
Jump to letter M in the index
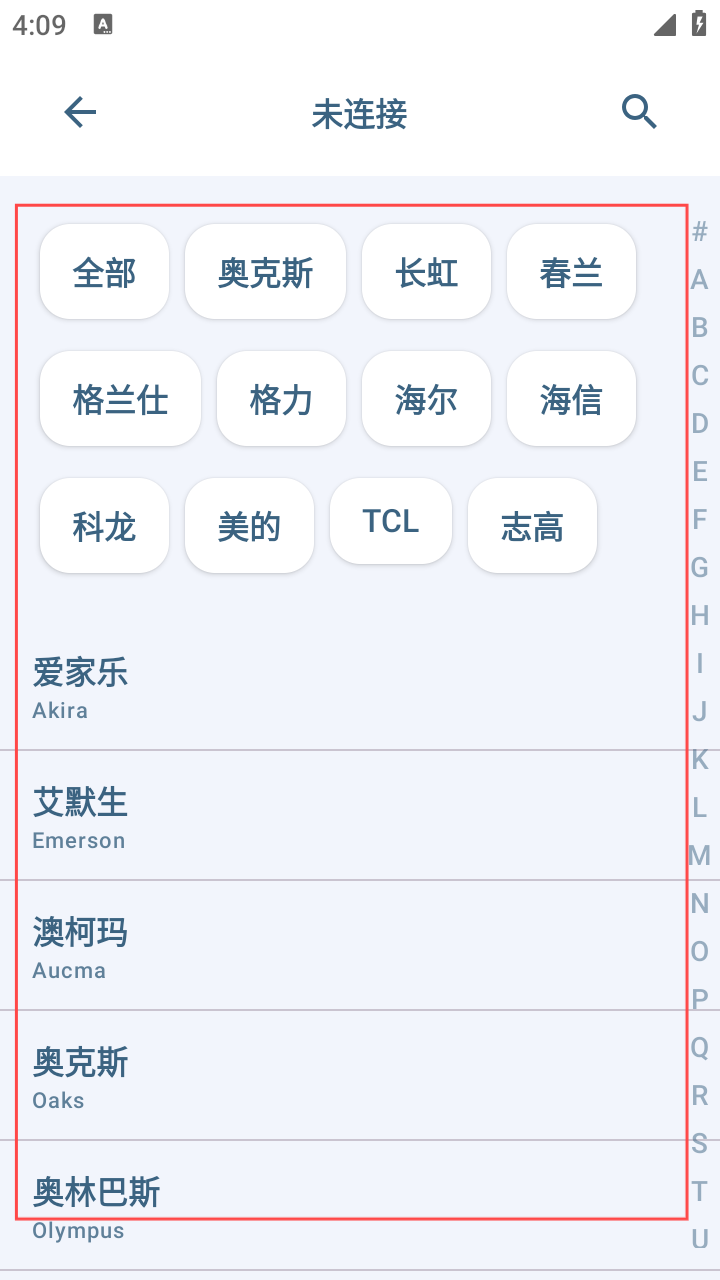coord(700,856)
